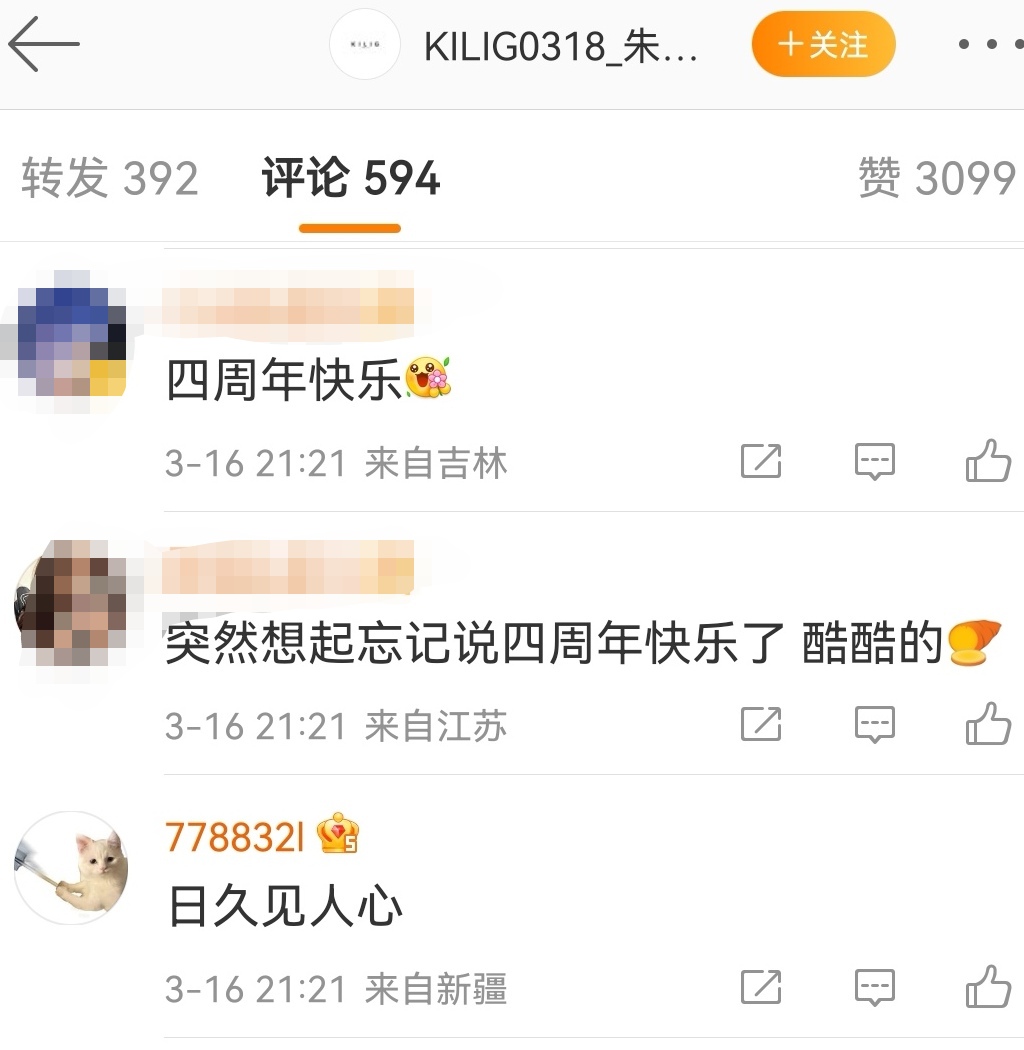Like the comment from 江苏

[x=988, y=724]
